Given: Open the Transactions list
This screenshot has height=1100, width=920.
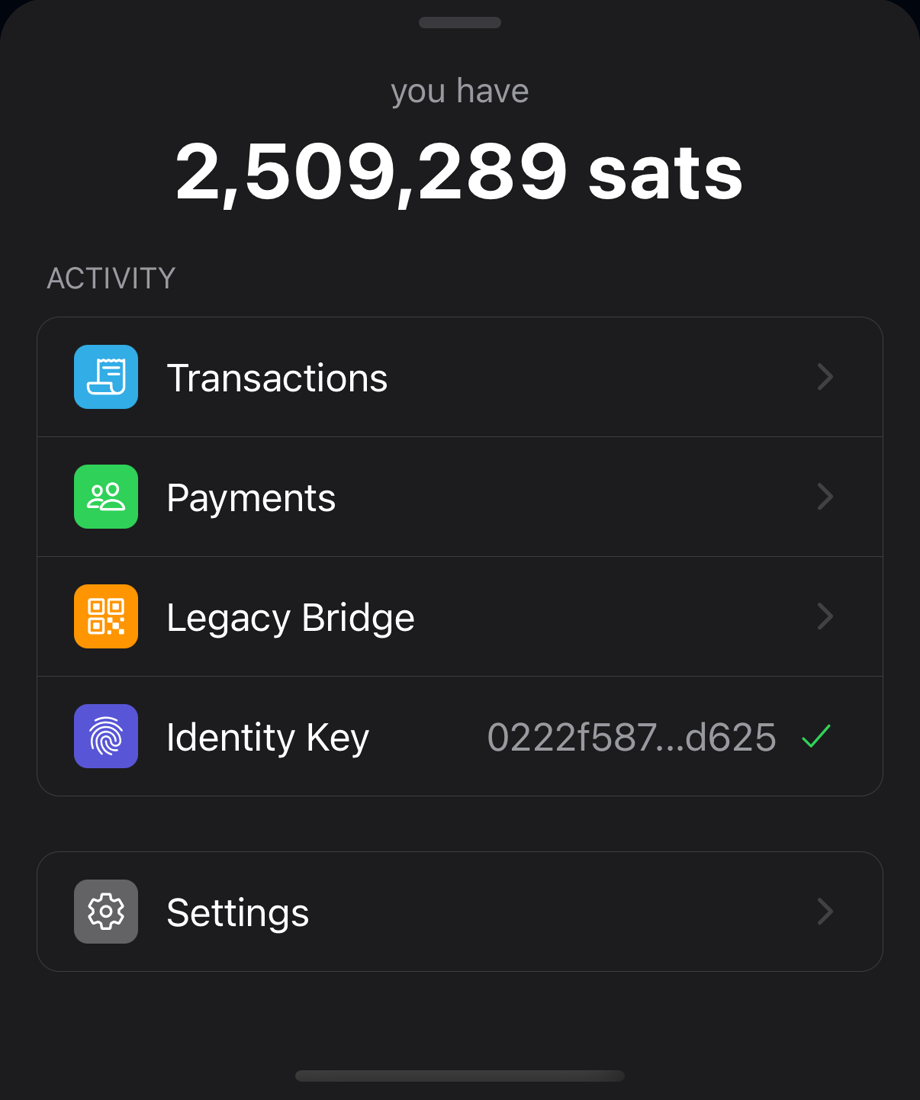Looking at the screenshot, I should pos(277,377).
